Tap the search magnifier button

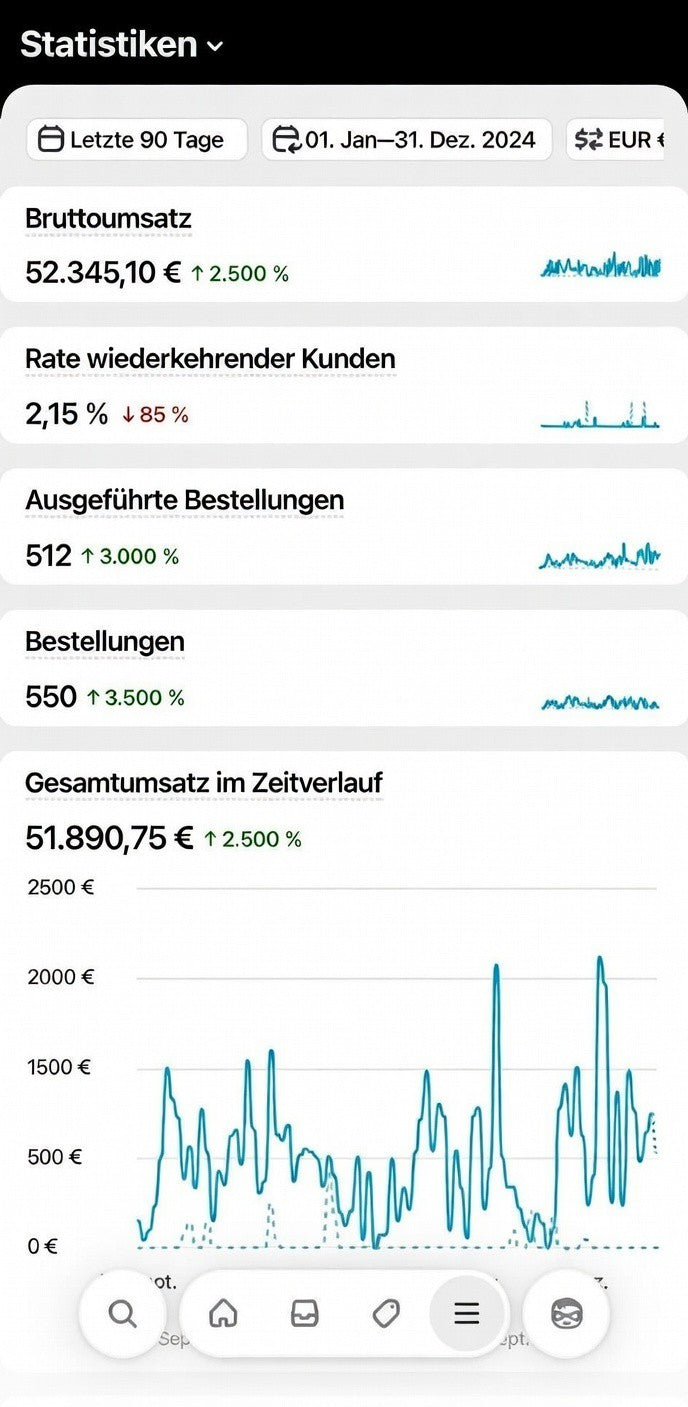(x=122, y=1313)
